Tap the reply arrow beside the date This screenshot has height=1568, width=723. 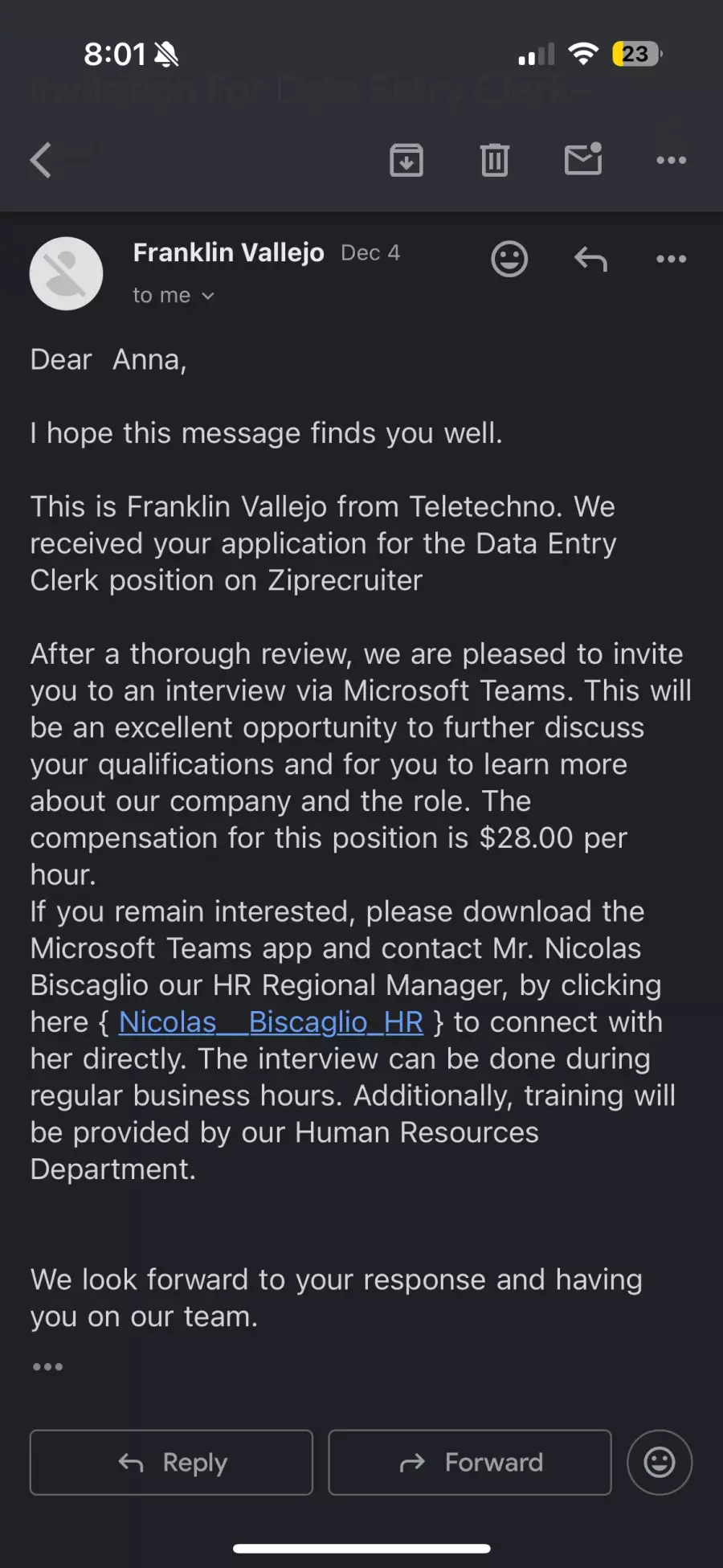coord(590,259)
